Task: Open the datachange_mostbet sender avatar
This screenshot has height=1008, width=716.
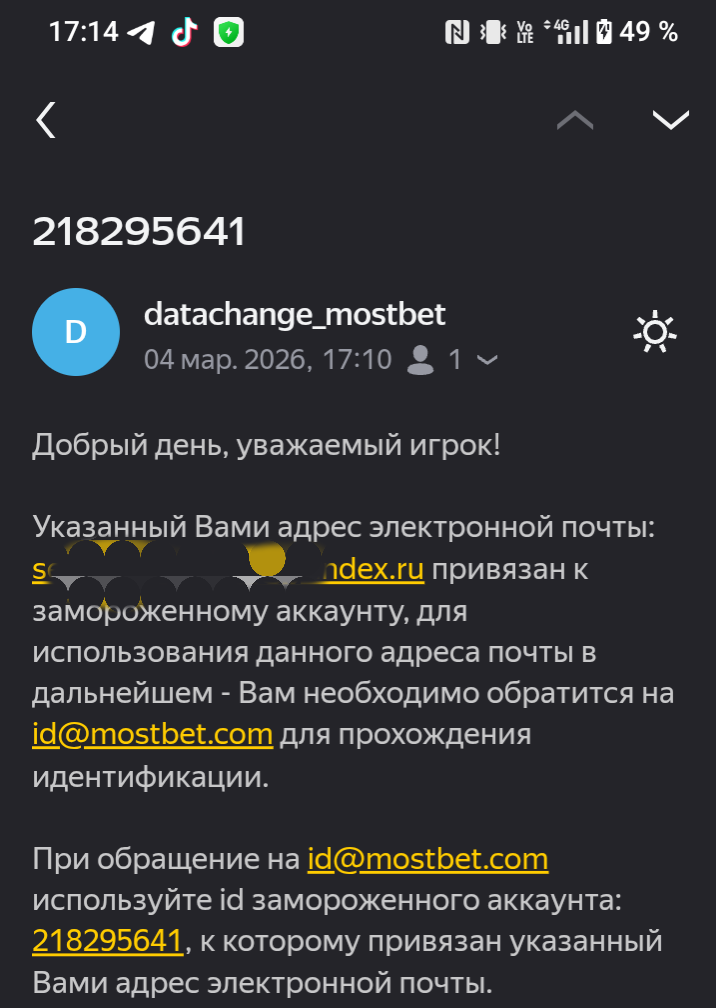Action: 76,332
